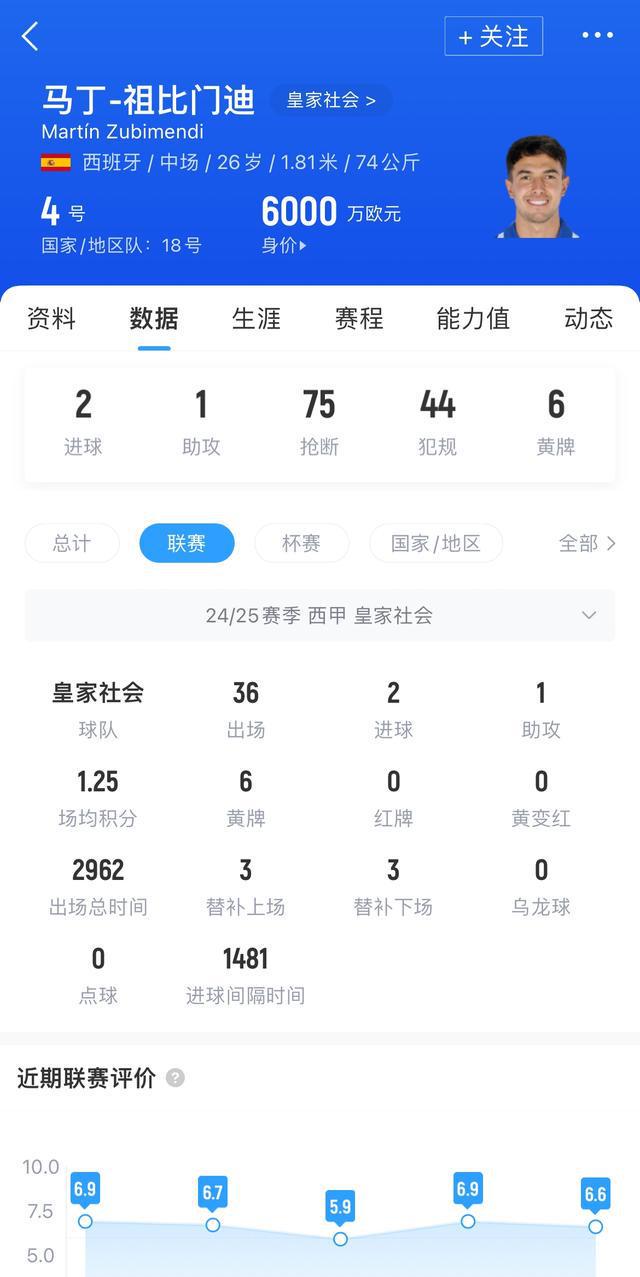
Task: Expand the 24/25赛季 西甲 season dropdown
Action: (320, 616)
